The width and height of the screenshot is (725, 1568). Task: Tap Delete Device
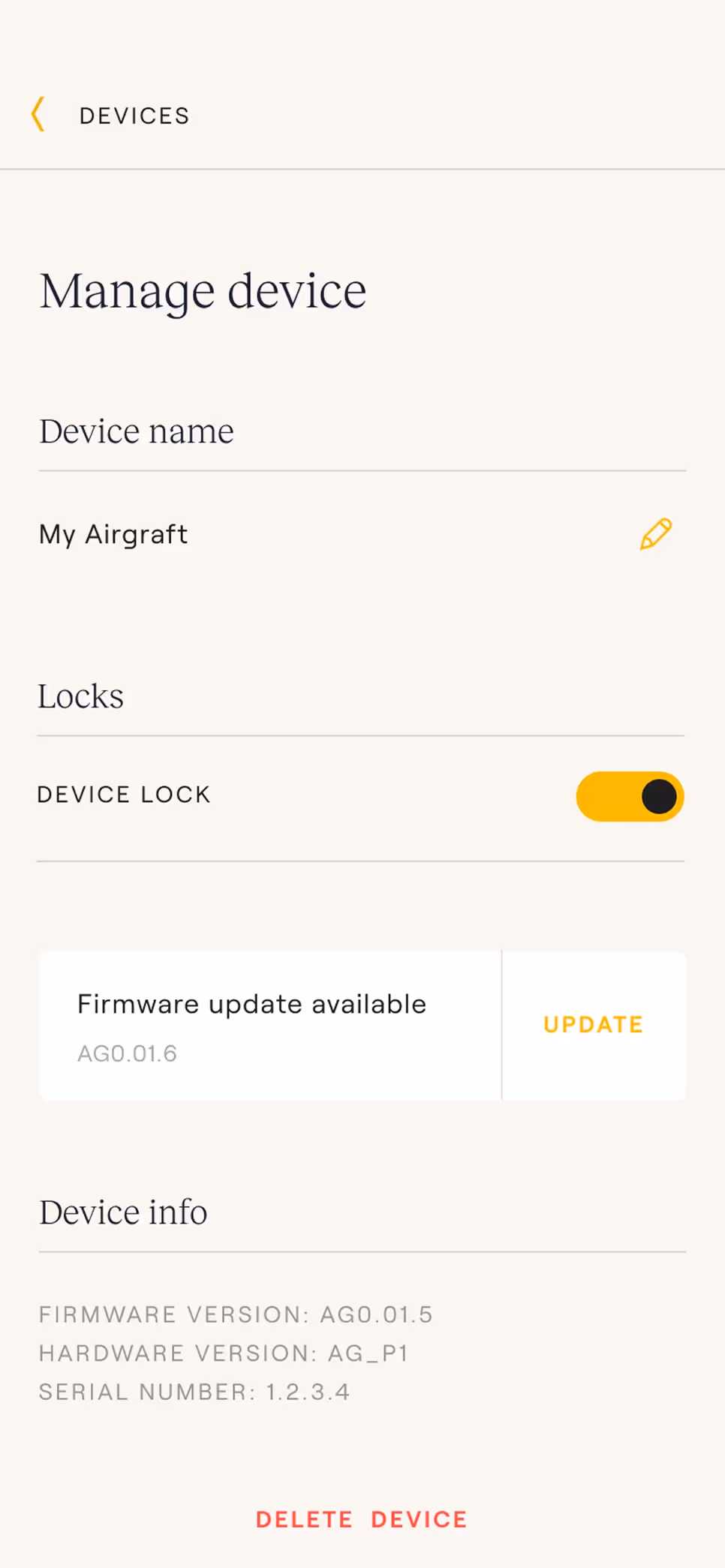click(x=362, y=1519)
